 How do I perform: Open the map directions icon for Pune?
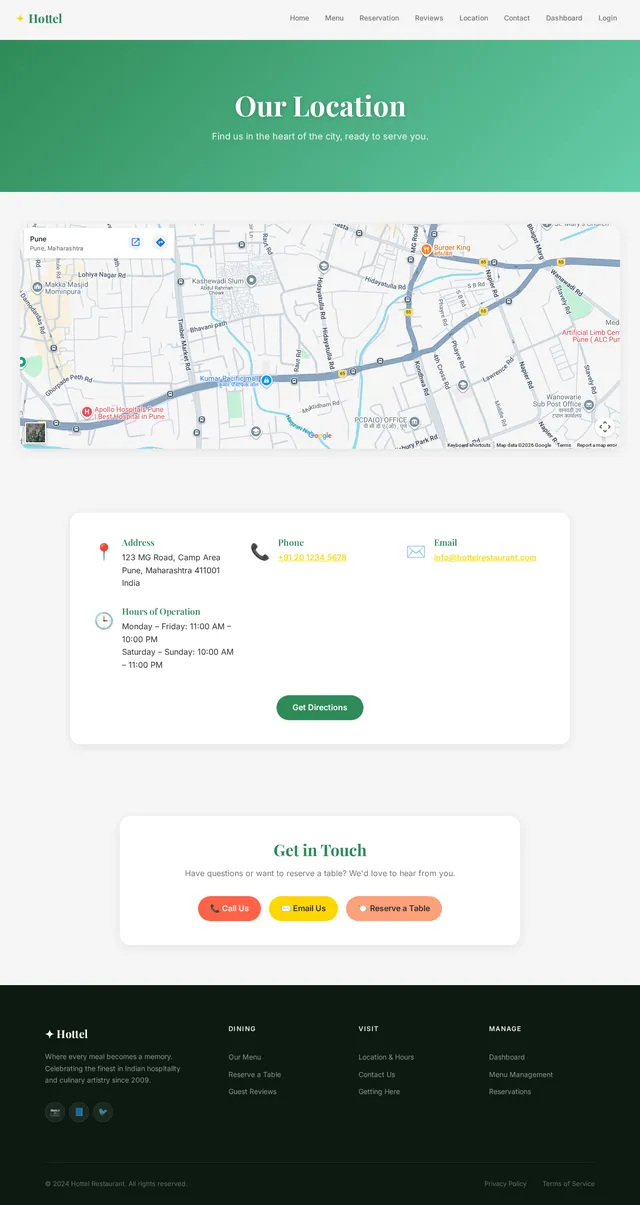(160, 242)
